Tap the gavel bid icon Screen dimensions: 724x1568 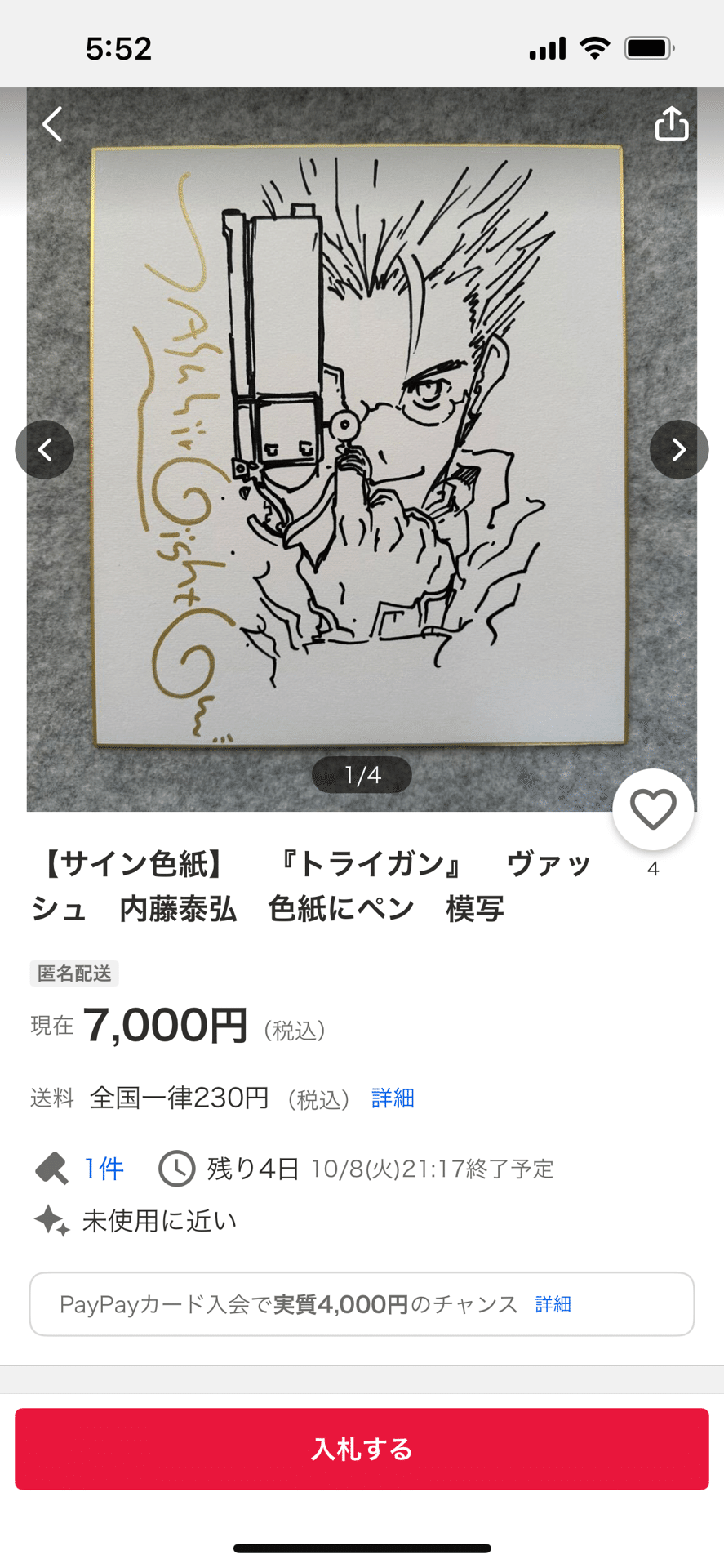pyautogui.click(x=54, y=1169)
